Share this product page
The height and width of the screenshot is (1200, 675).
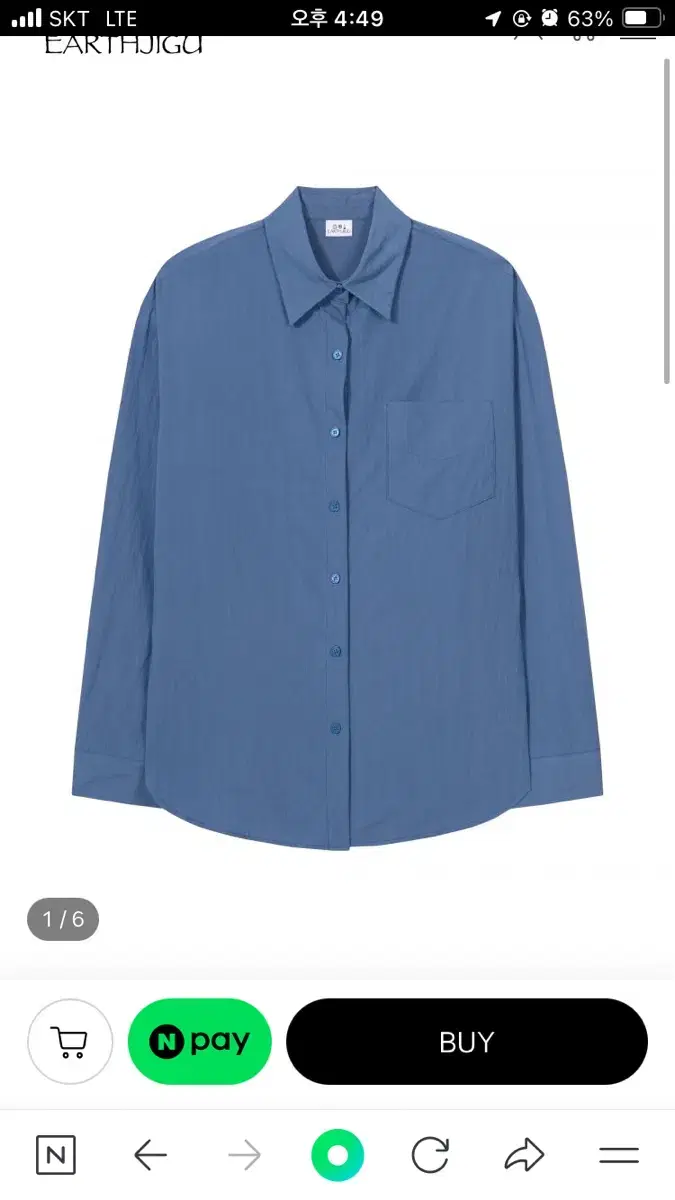click(x=524, y=1156)
